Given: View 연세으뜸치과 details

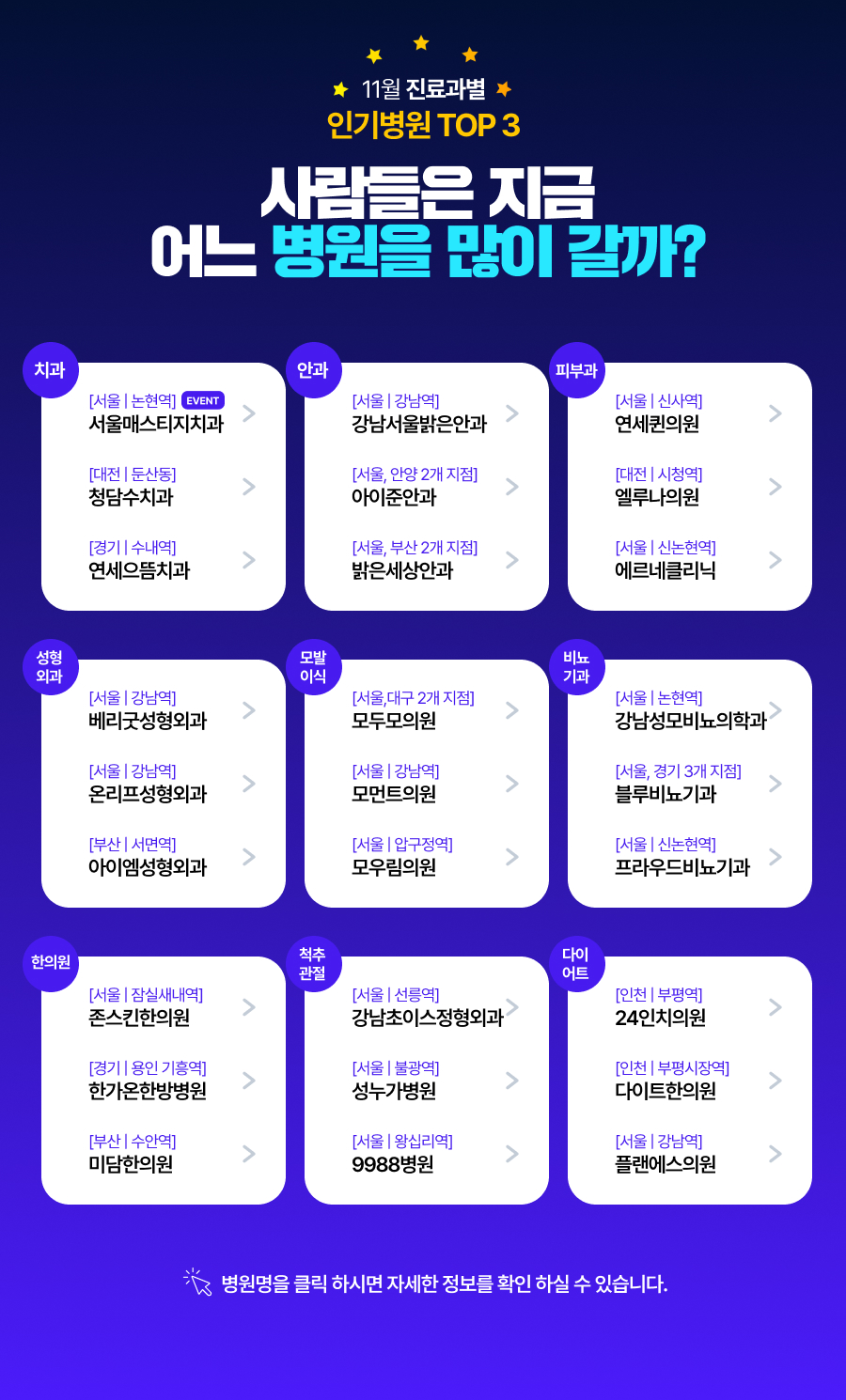Looking at the screenshot, I should coord(139,570).
